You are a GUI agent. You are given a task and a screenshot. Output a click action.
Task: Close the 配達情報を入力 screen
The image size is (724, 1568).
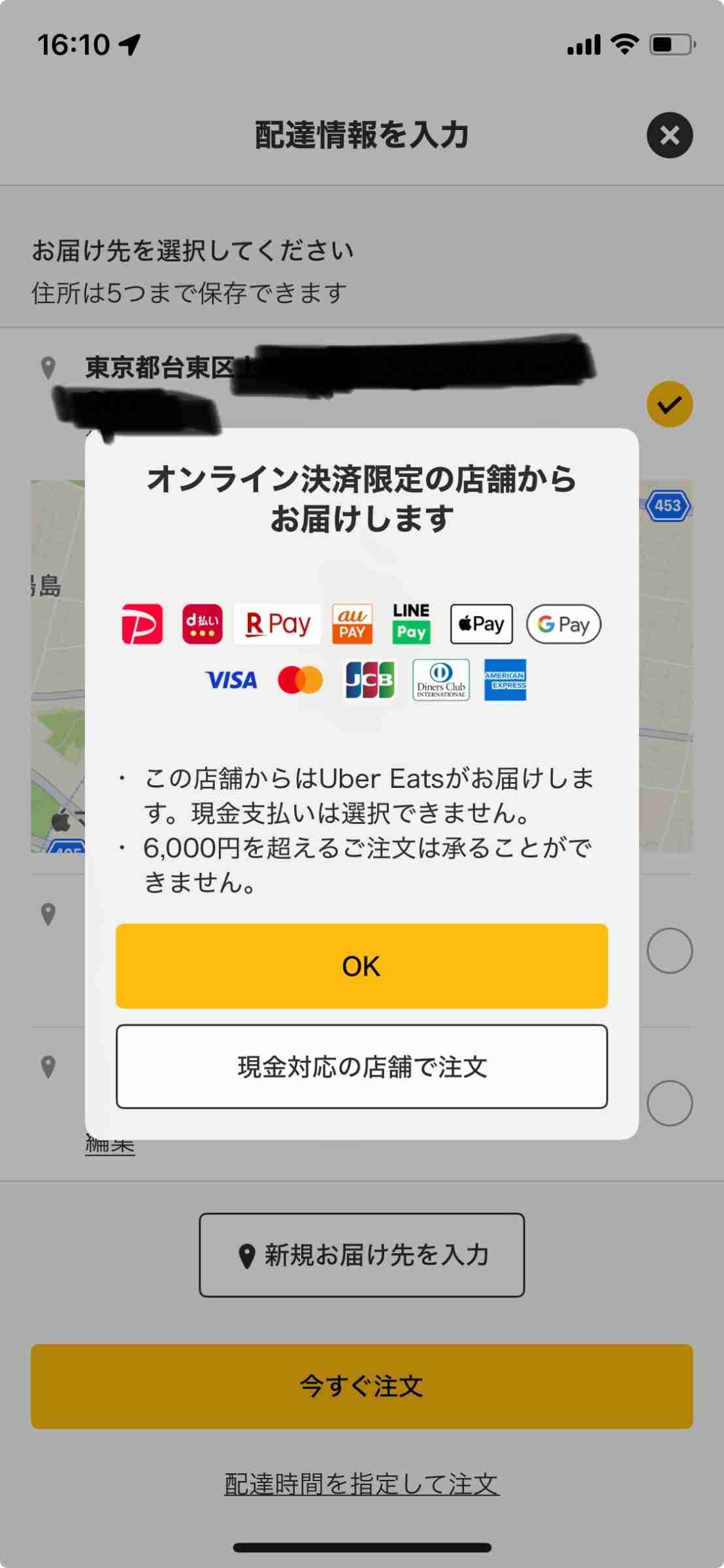(669, 135)
